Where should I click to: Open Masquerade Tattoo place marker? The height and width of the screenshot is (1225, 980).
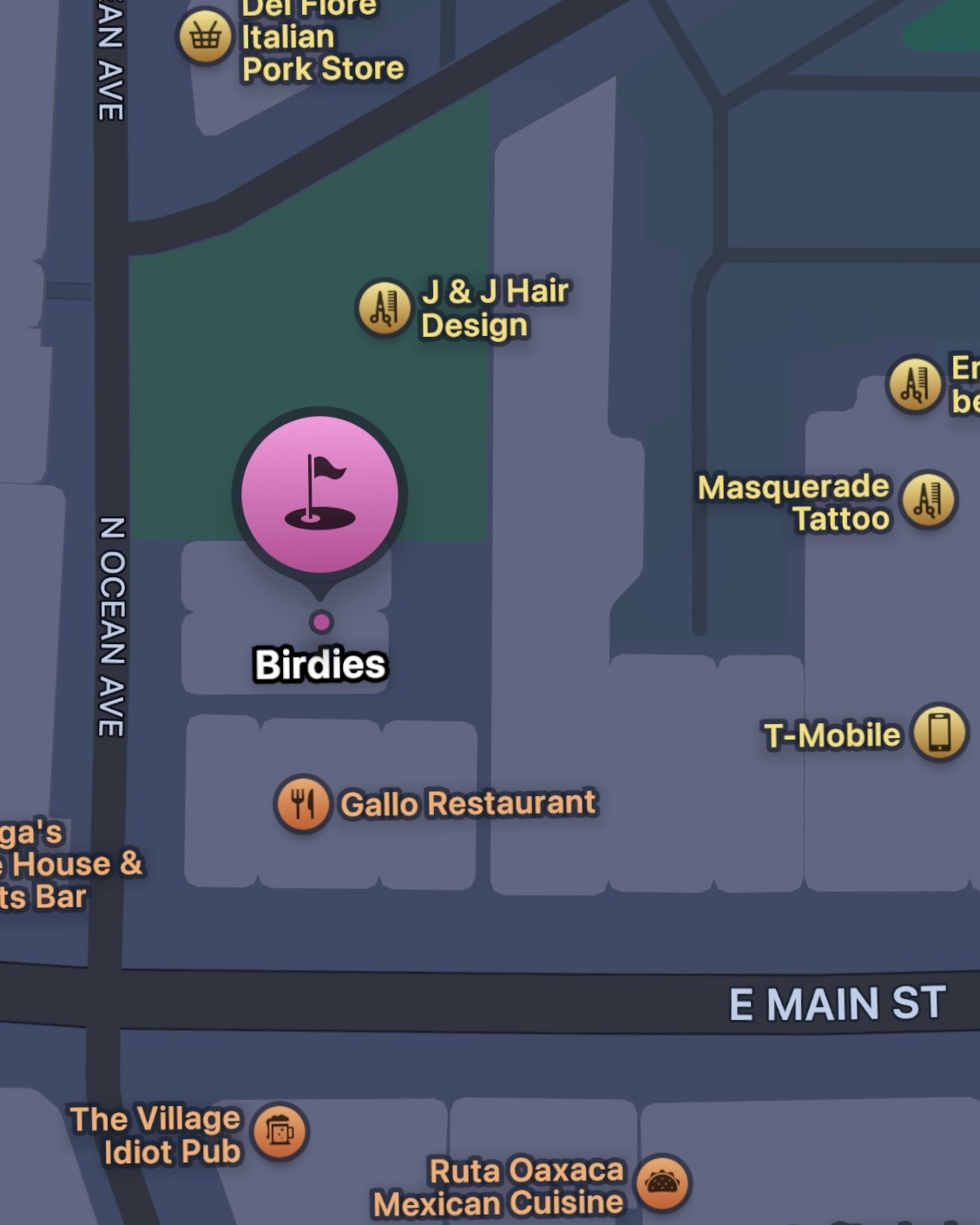click(928, 501)
